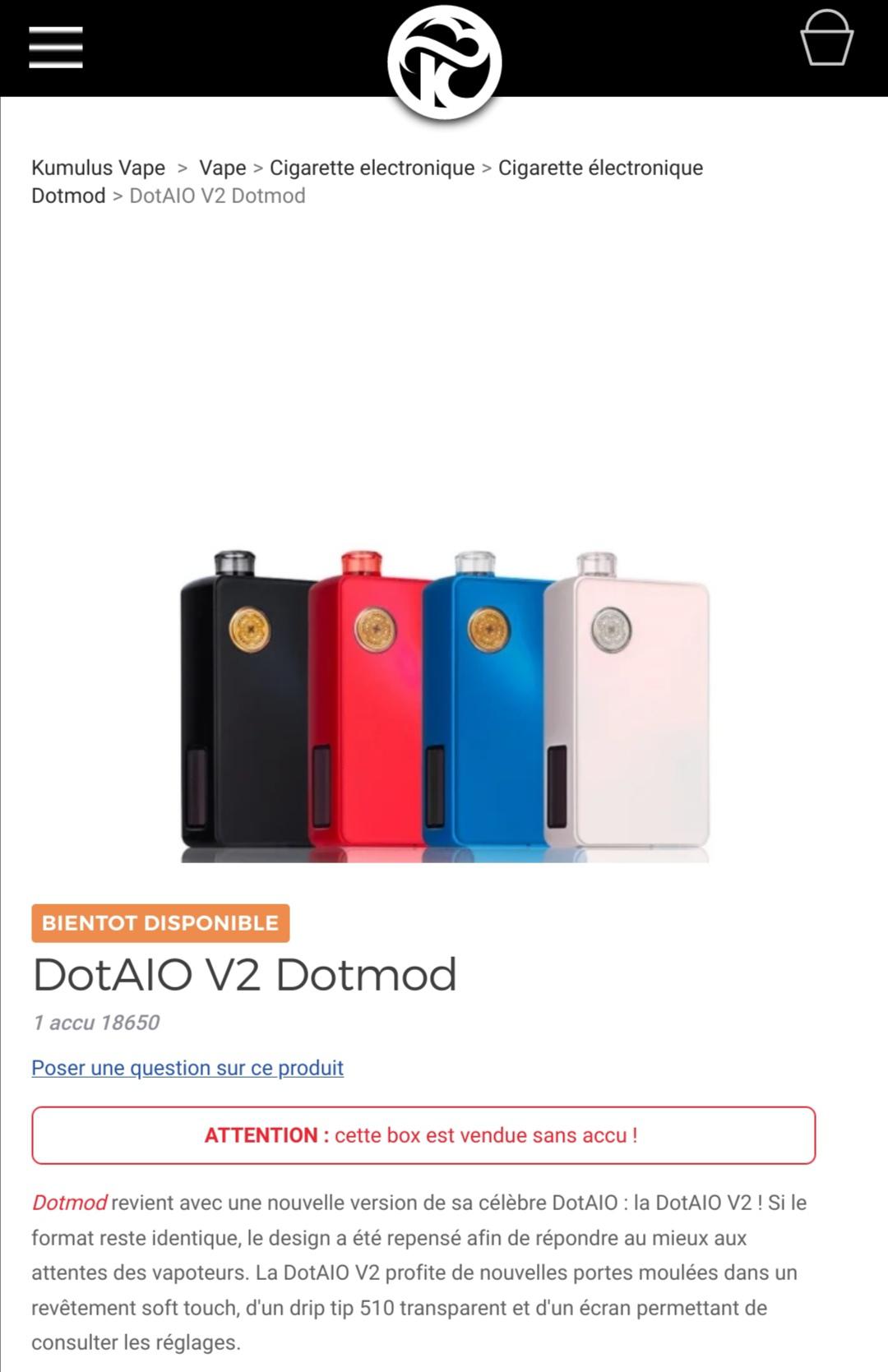888x1372 pixels.
Task: Tap the menu icon in the black header
Action: (54, 47)
